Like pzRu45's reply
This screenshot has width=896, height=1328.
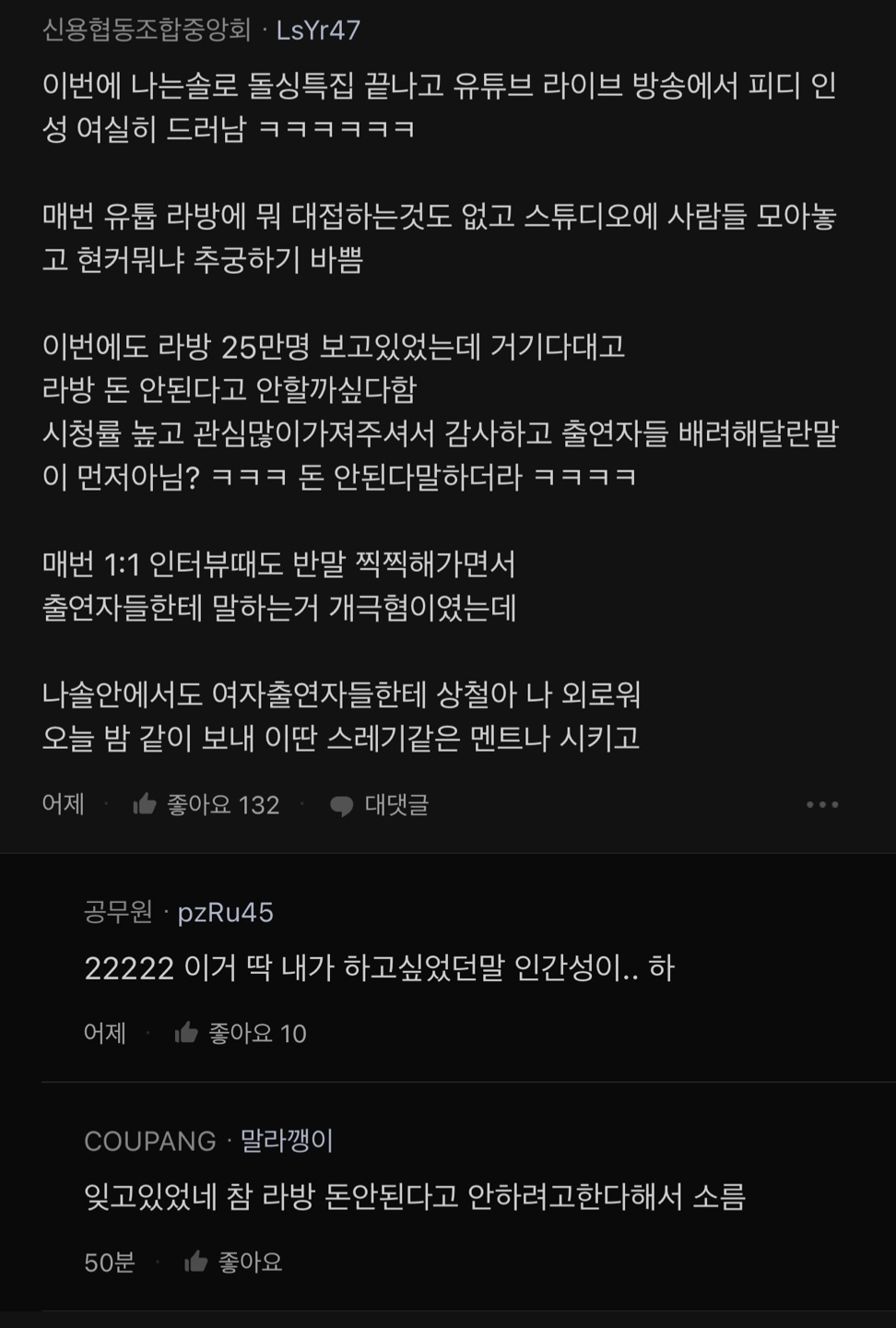(187, 1033)
